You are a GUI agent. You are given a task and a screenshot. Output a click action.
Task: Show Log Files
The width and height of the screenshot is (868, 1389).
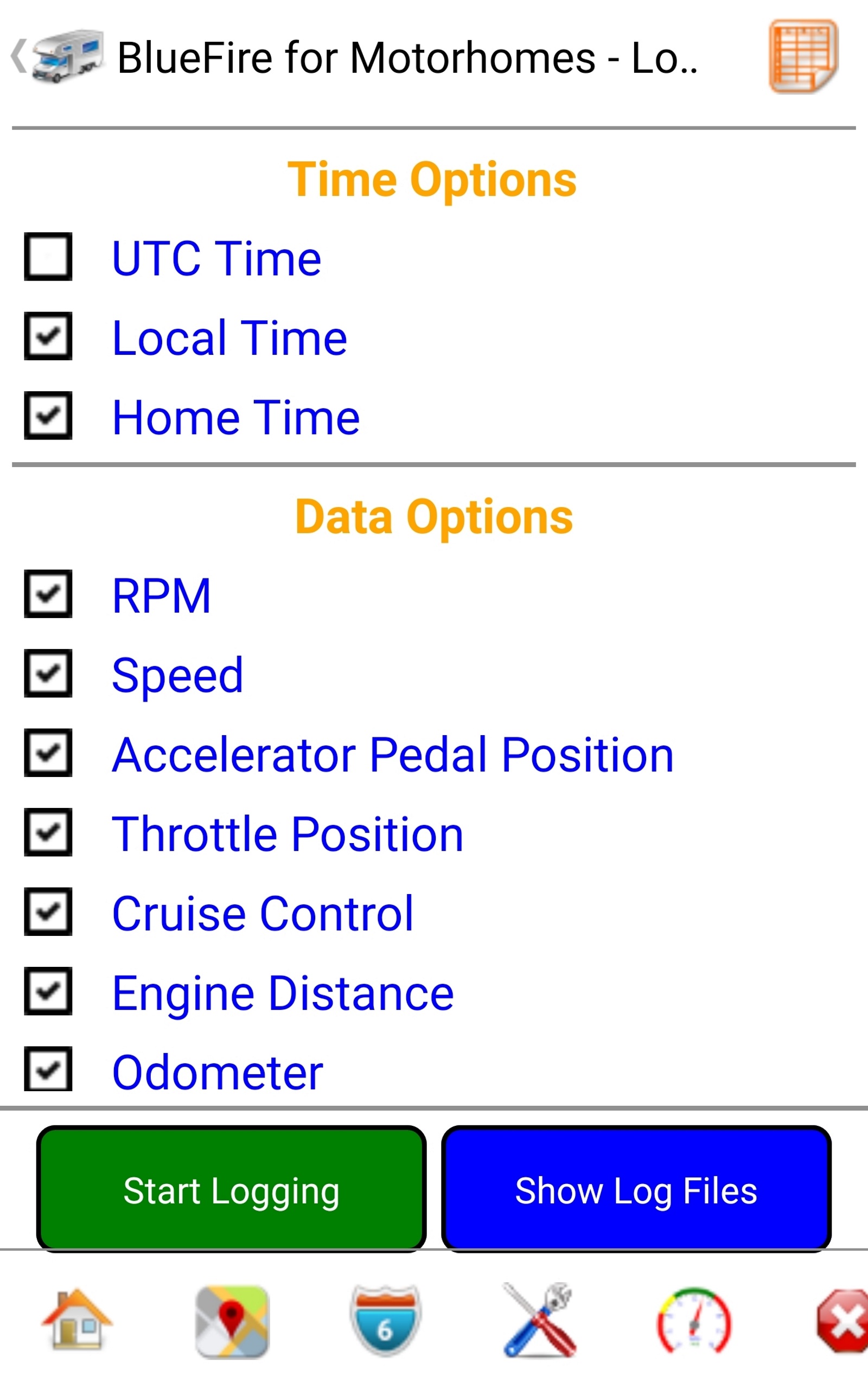point(636,1190)
